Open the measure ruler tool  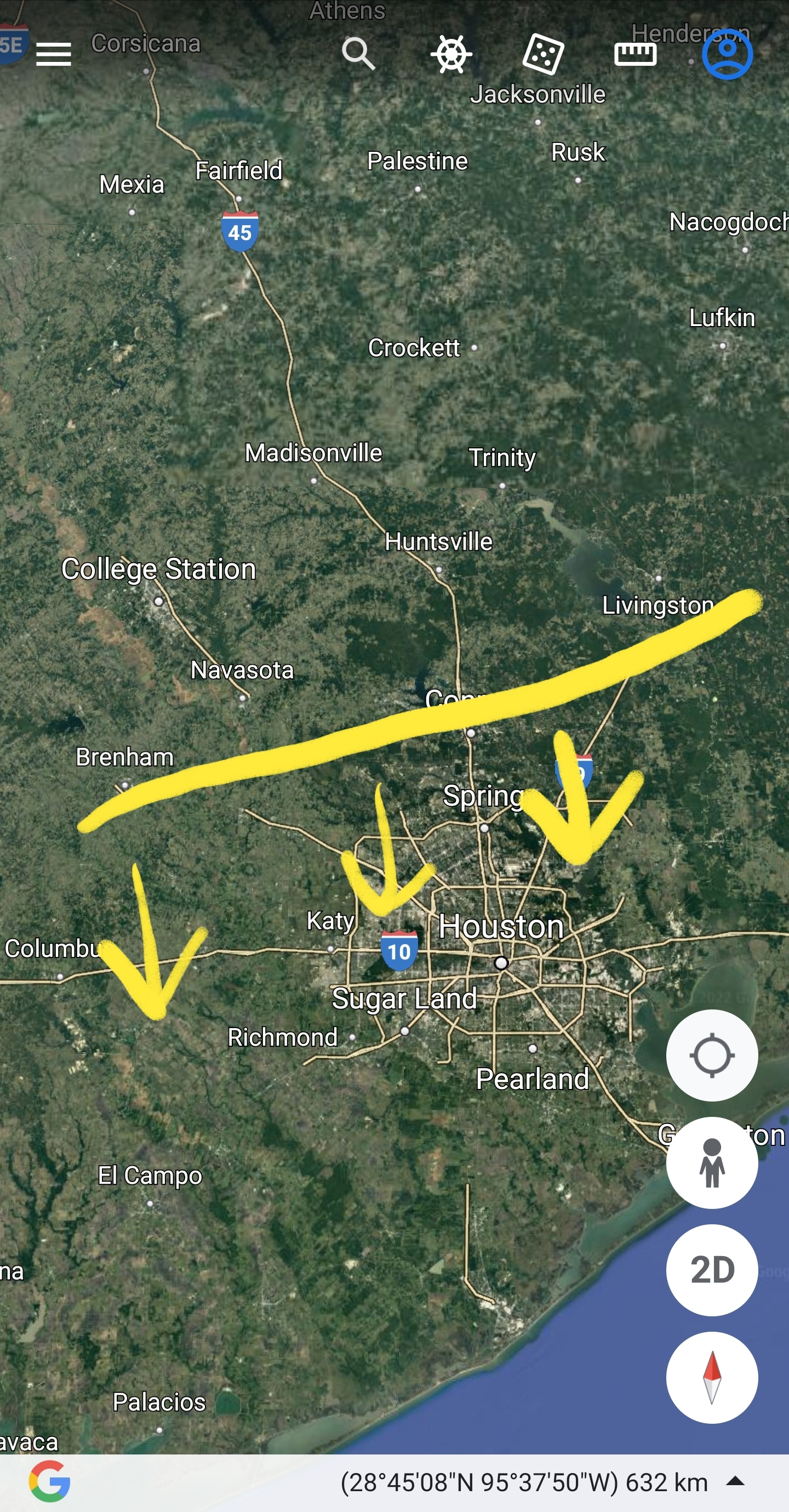635,54
